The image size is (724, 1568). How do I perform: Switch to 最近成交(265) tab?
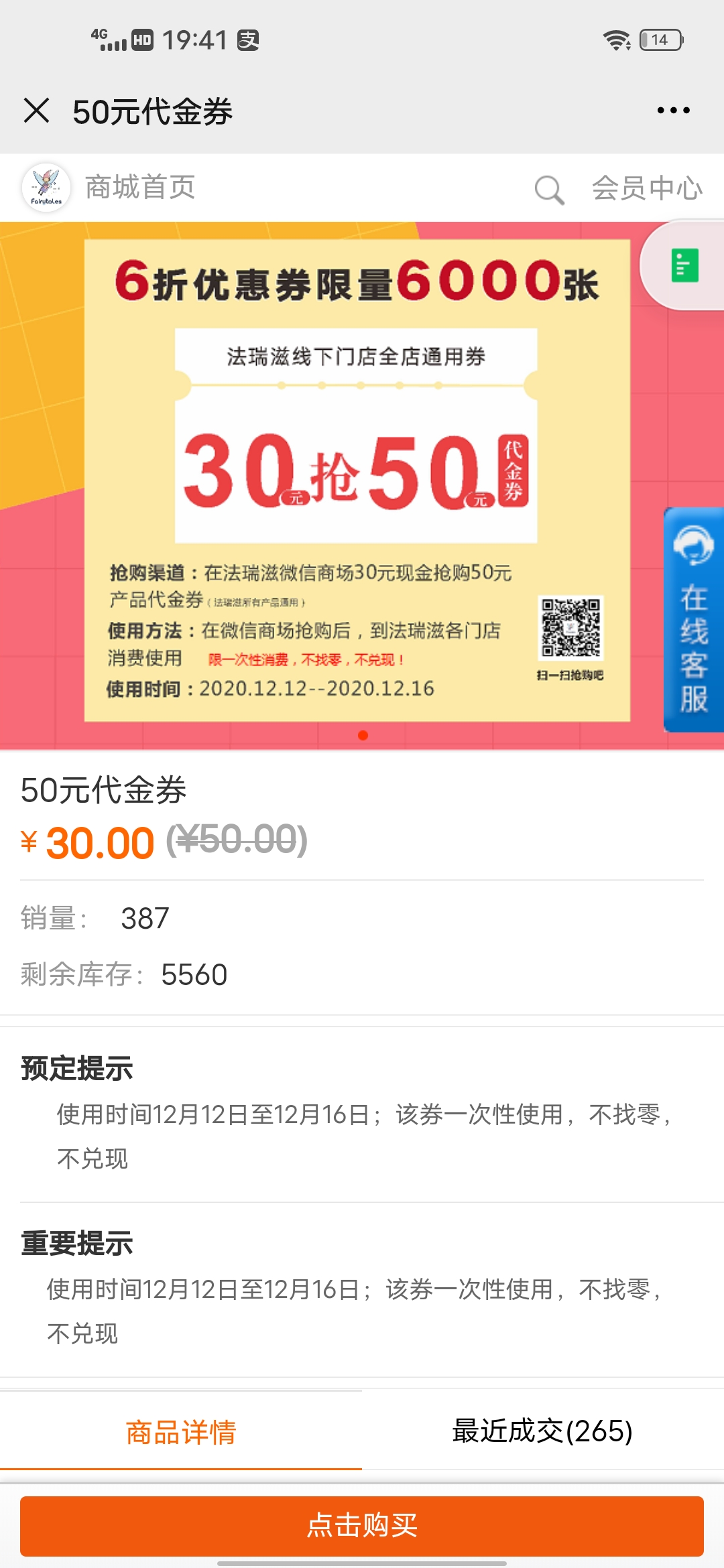543,1431
